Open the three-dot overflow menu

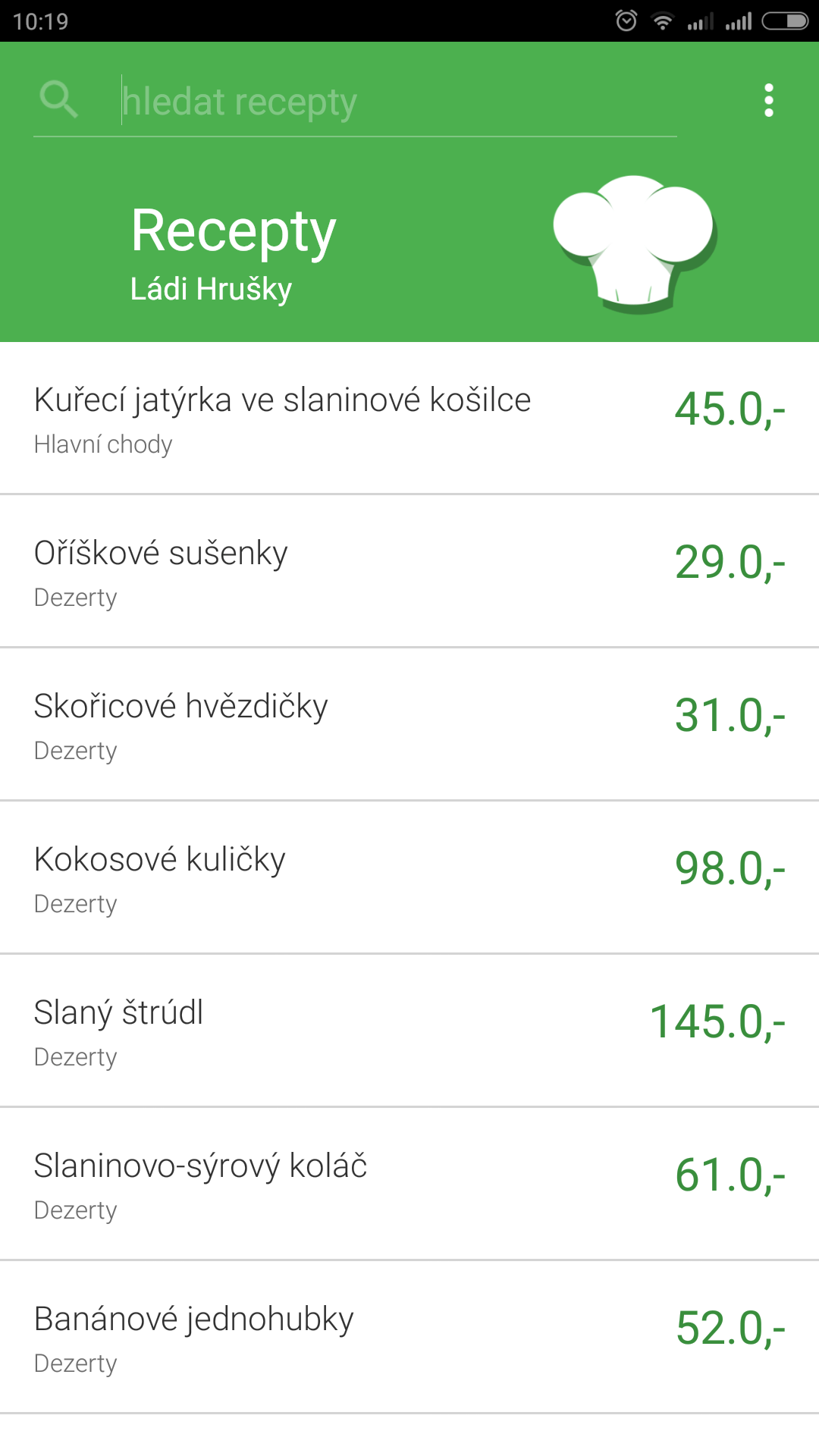point(769,100)
